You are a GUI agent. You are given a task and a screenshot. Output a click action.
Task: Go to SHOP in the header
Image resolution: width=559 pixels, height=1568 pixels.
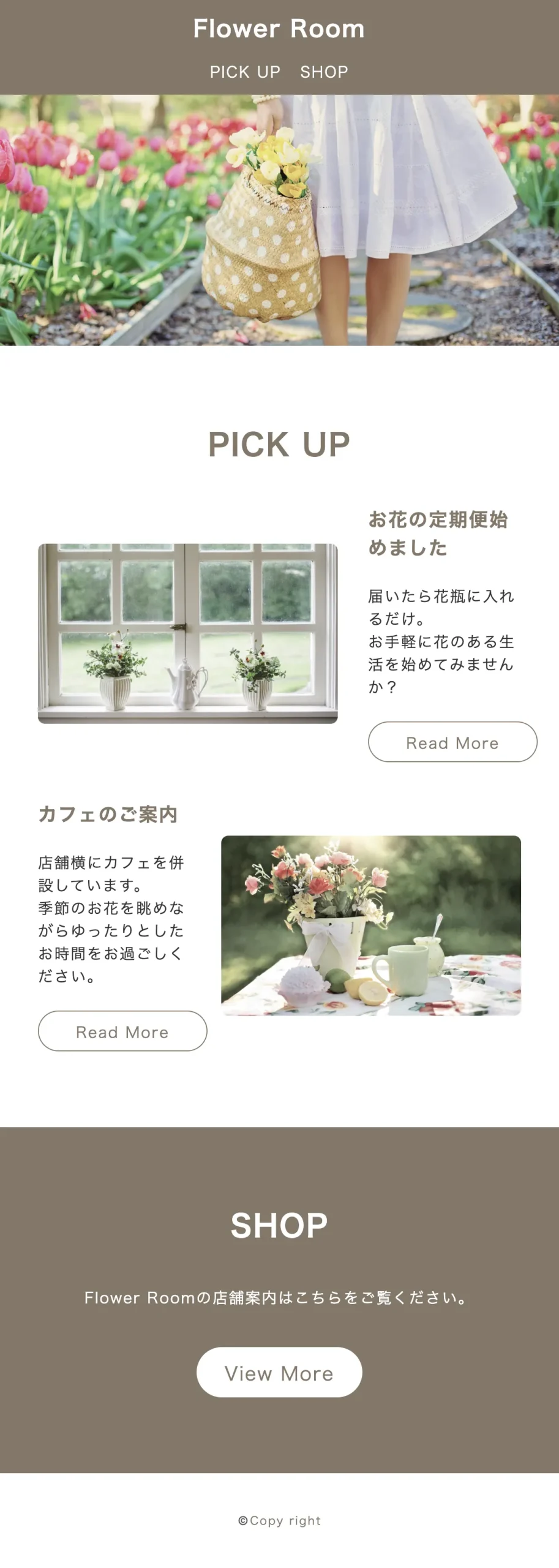[x=324, y=72]
